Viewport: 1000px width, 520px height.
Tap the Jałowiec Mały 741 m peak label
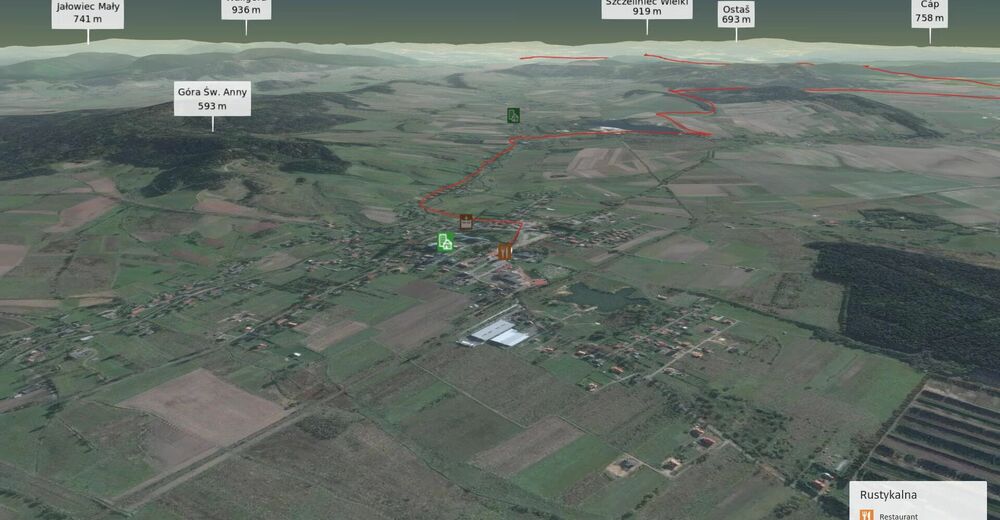click(x=88, y=12)
